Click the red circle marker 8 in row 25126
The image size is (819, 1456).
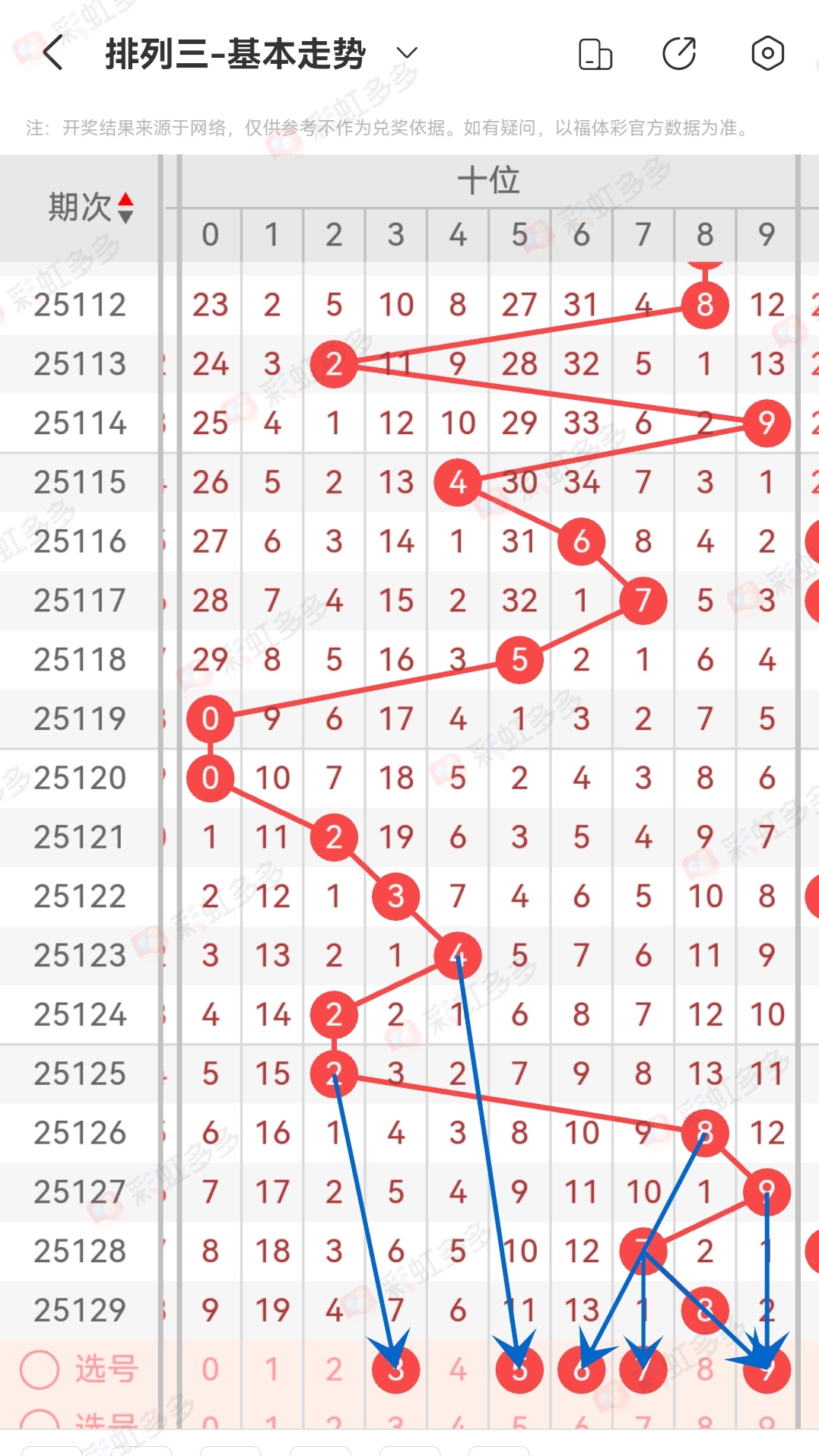click(704, 1132)
